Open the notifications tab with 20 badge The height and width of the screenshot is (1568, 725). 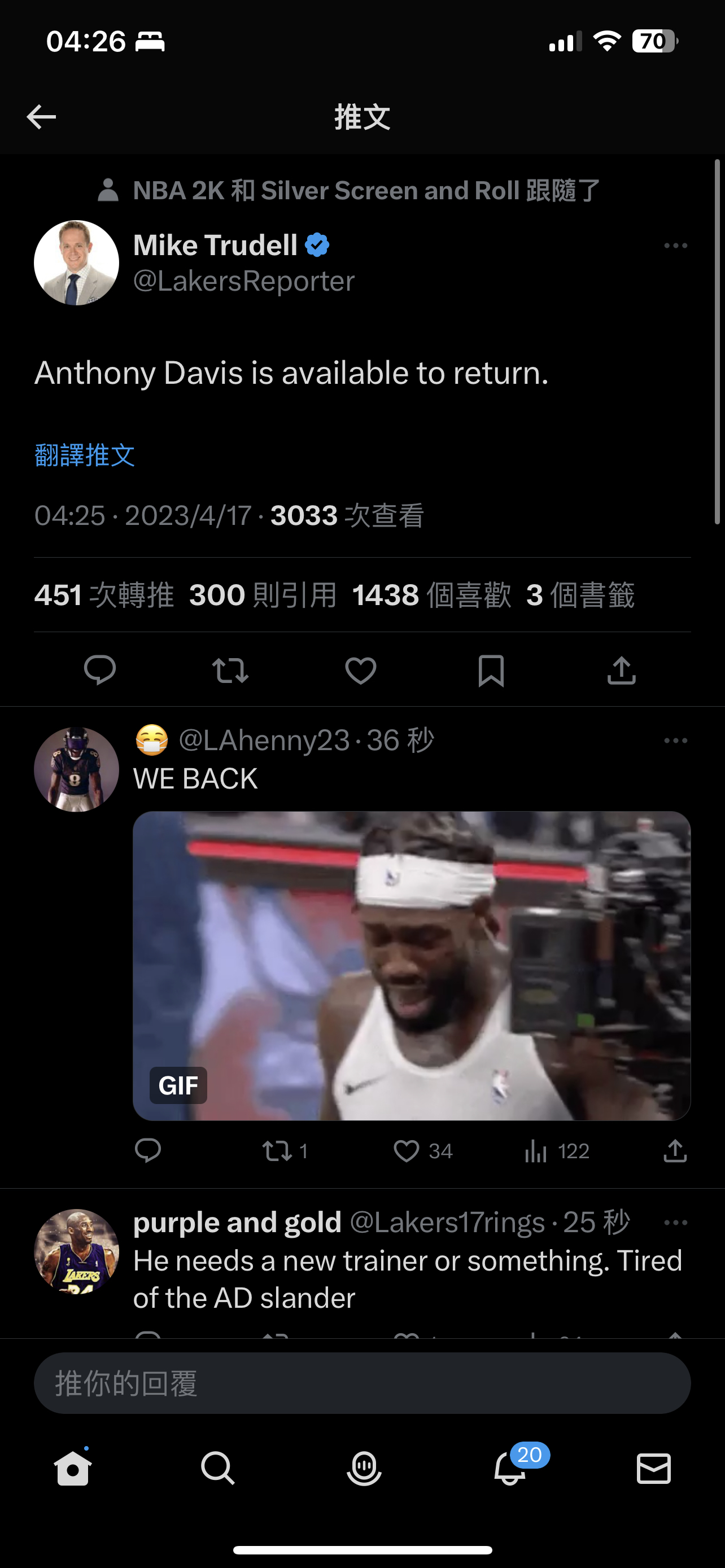[x=510, y=1468]
